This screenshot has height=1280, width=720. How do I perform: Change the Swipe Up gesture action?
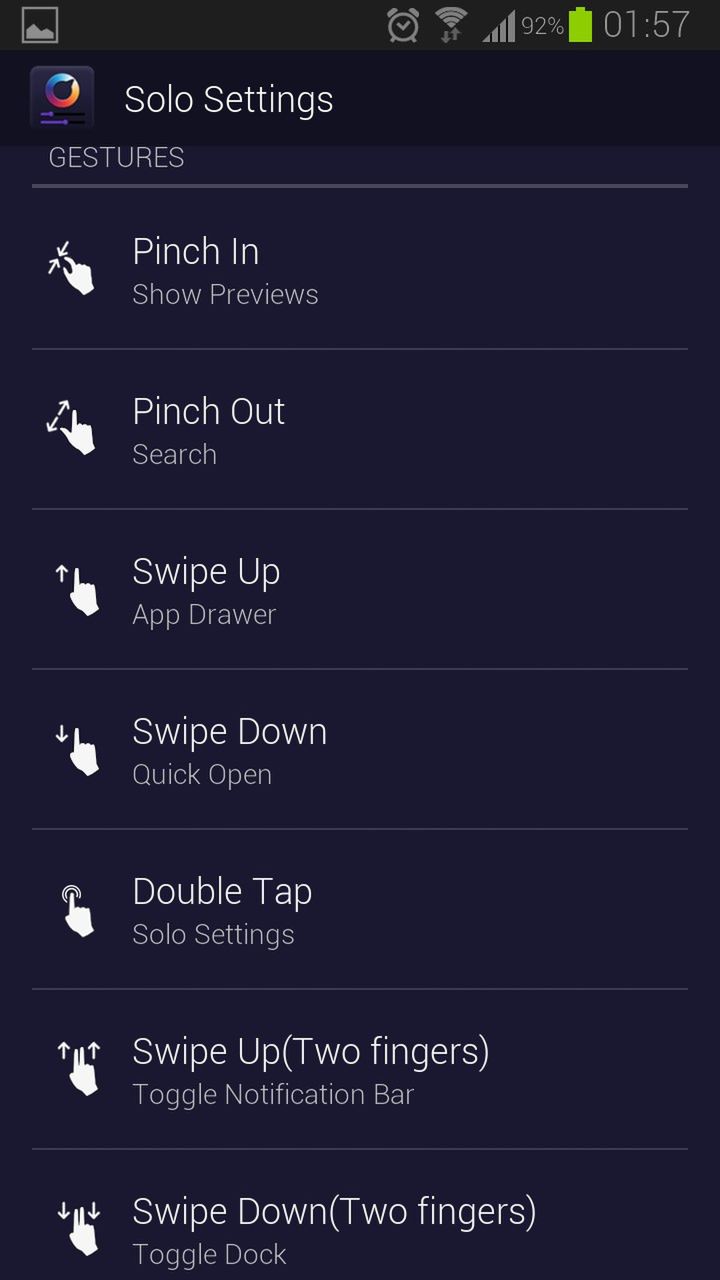(360, 590)
